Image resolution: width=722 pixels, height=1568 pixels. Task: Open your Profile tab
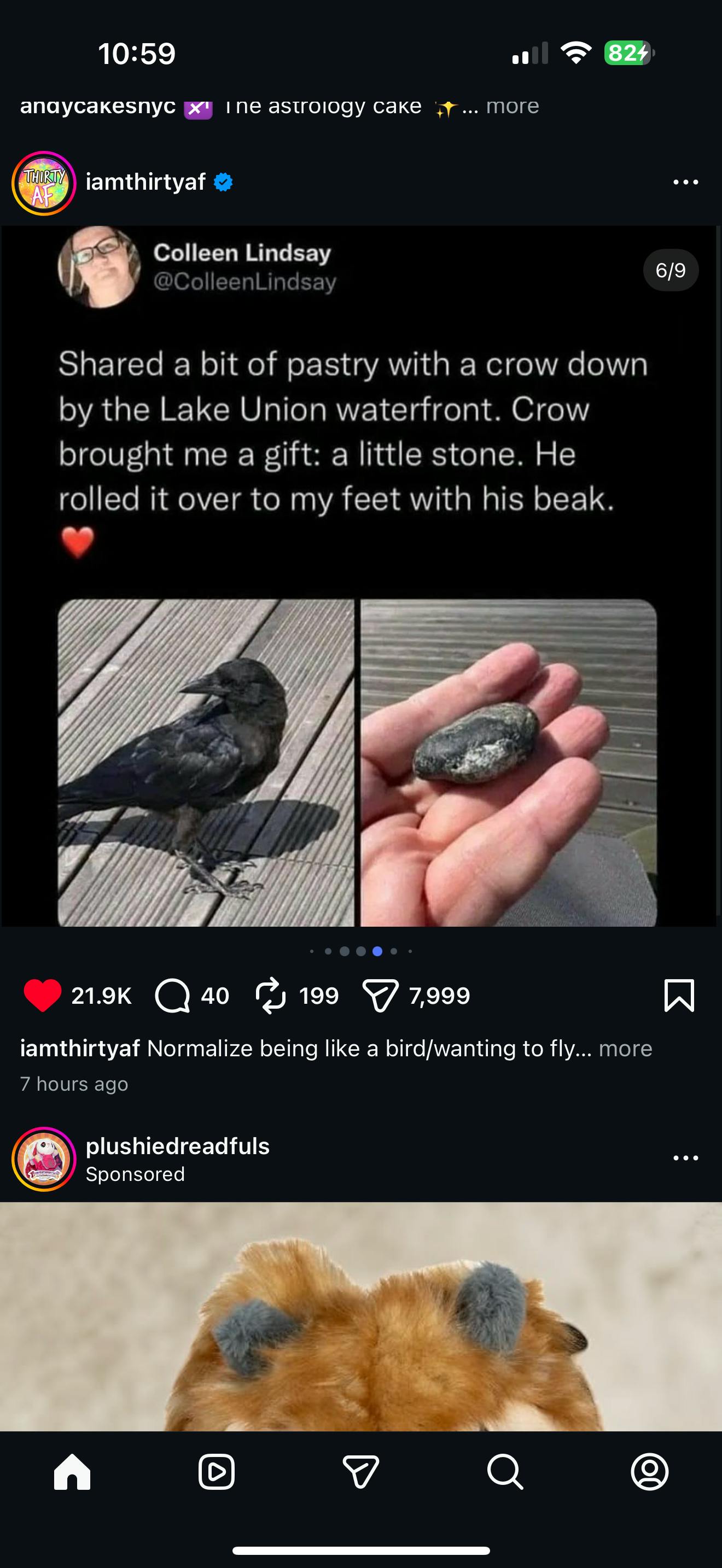(650, 1472)
